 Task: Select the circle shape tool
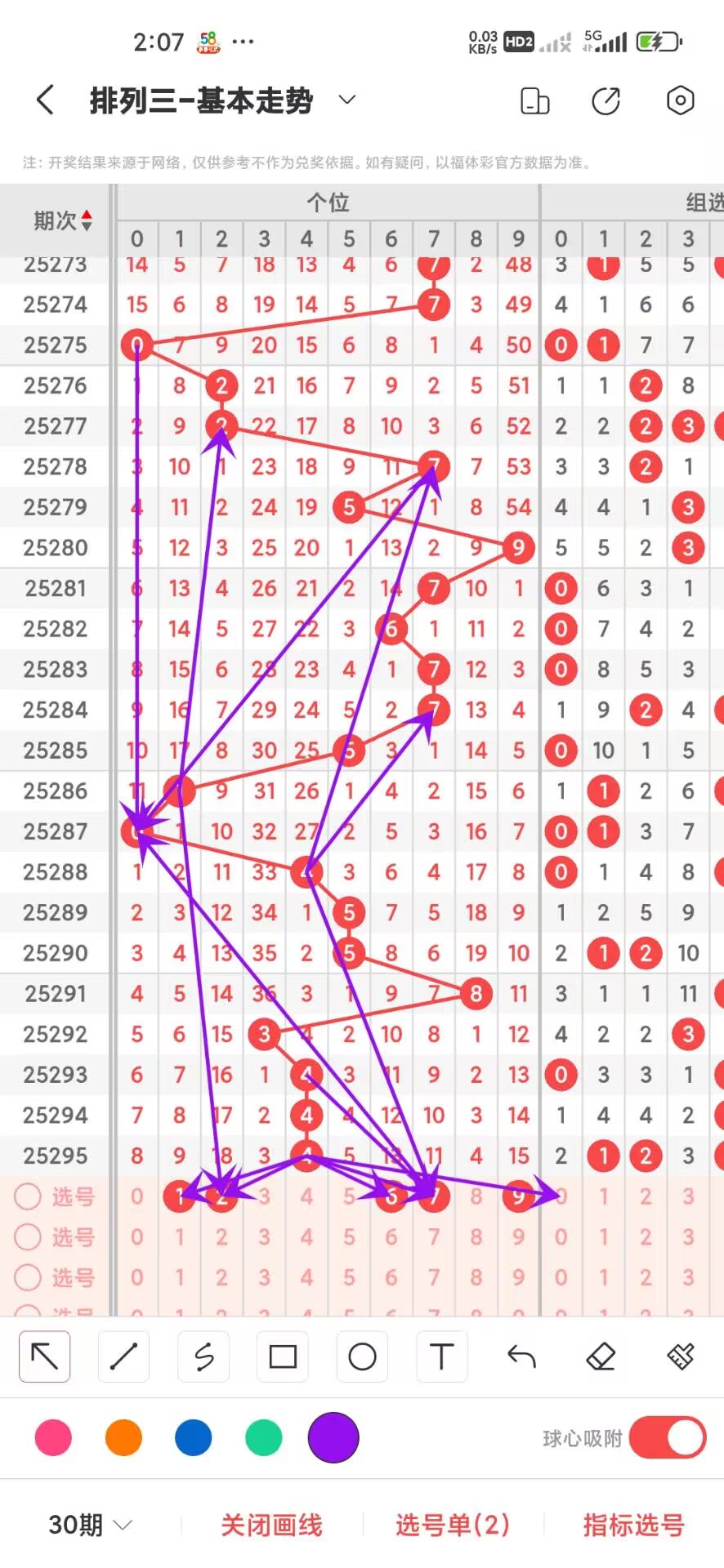(x=362, y=1356)
